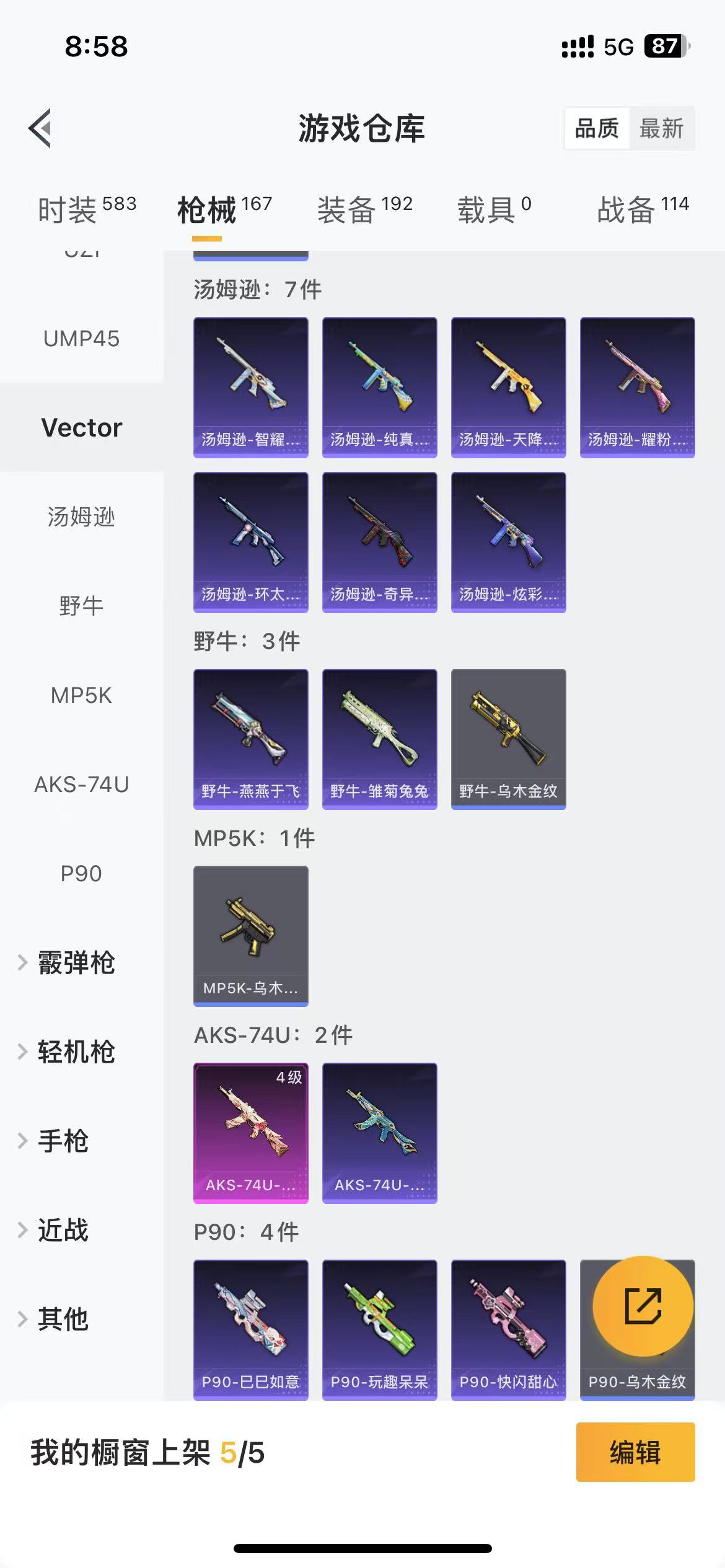The width and height of the screenshot is (725, 1568).
Task: Tap the 编辑 button
Action: tap(635, 1452)
